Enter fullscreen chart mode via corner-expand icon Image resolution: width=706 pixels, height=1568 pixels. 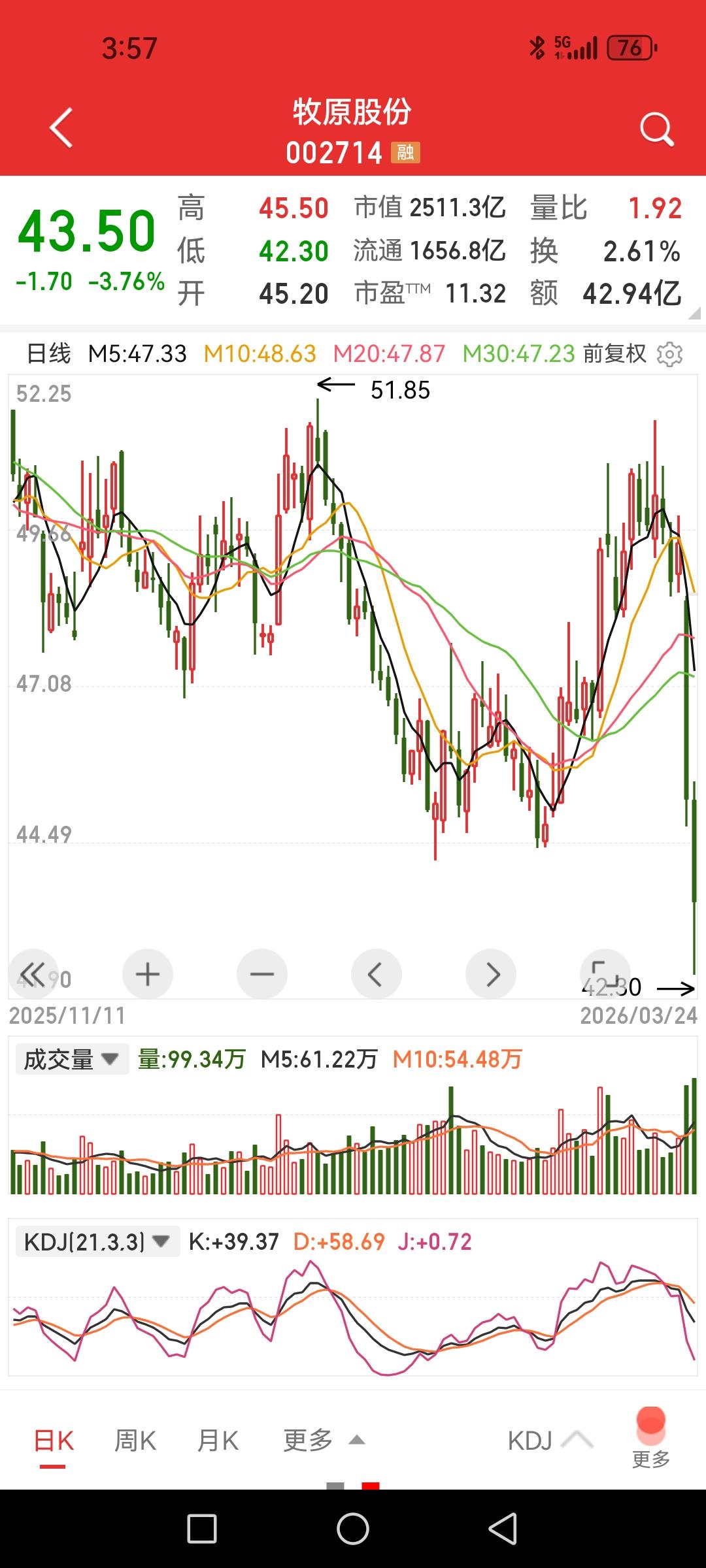point(605,973)
